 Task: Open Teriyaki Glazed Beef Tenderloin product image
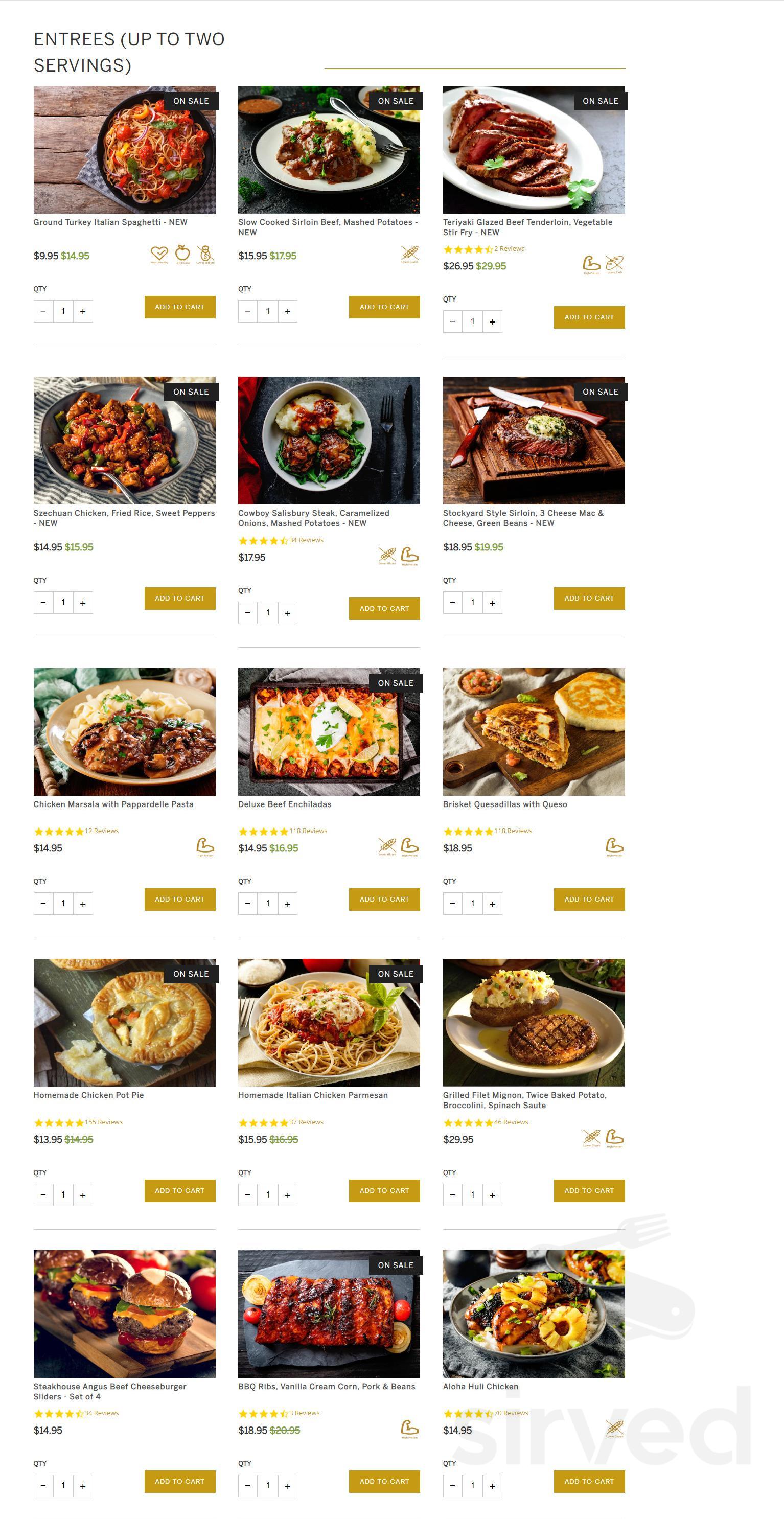533,149
